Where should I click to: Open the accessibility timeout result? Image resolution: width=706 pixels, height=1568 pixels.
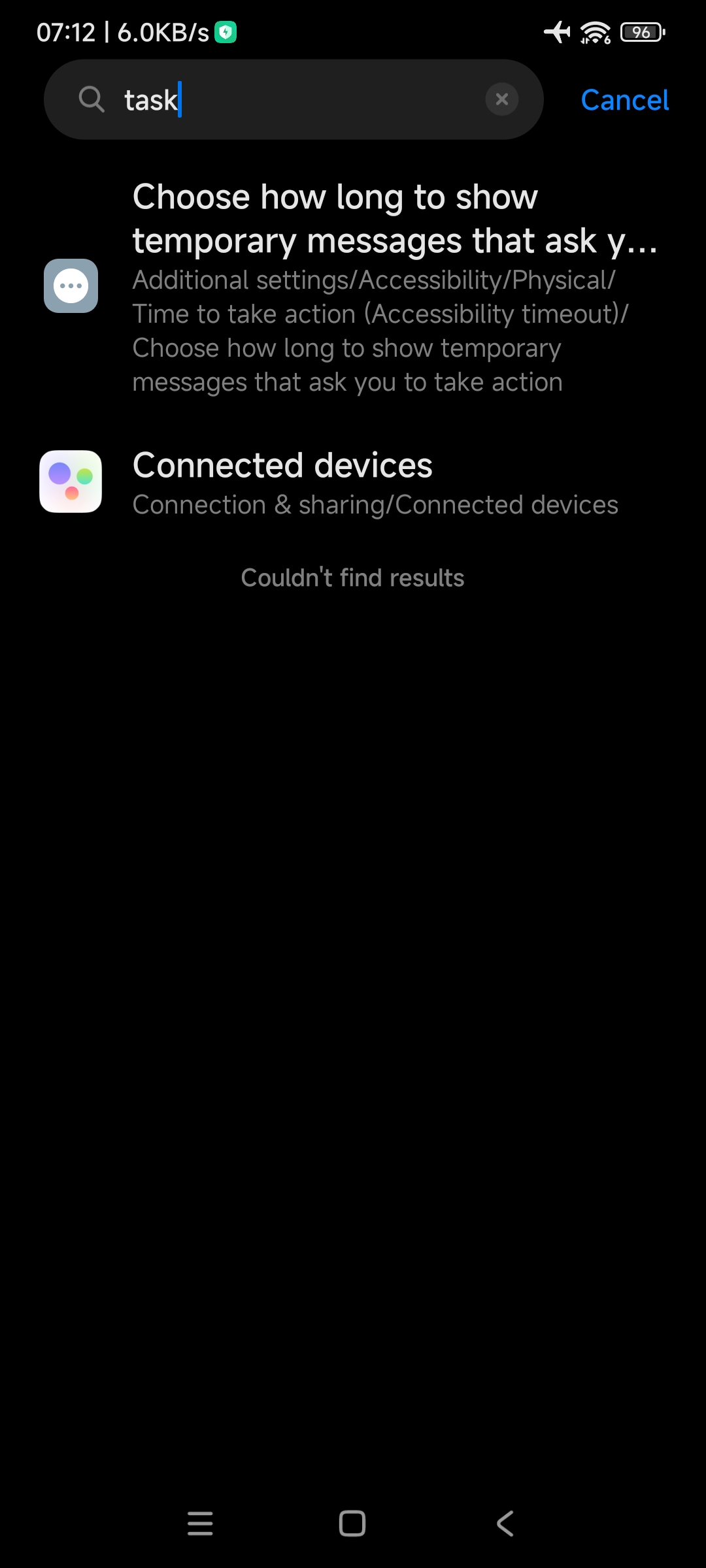coord(353,286)
